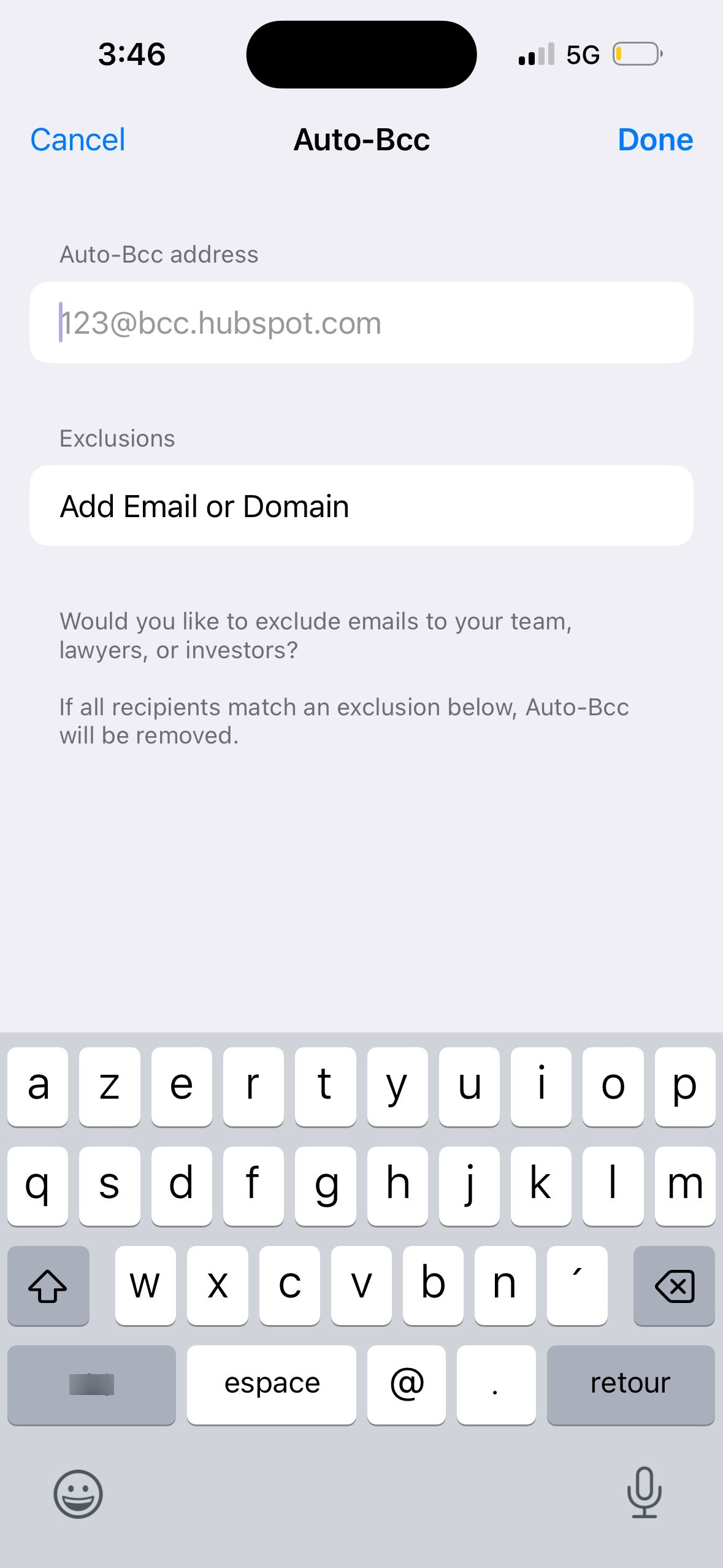The image size is (723, 1568).
Task: Tap Done to save Auto-Bcc settings
Action: tap(655, 139)
